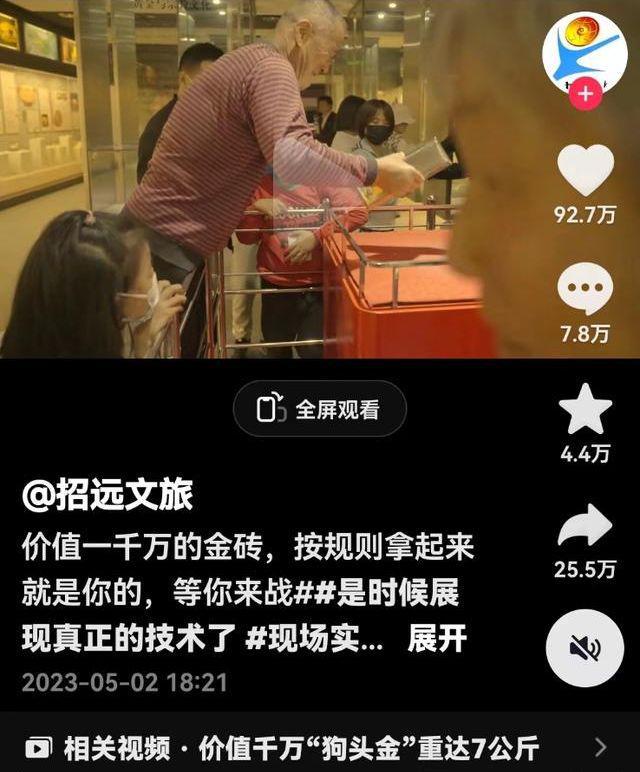
Task: Open the comments section
Action: (x=585, y=292)
